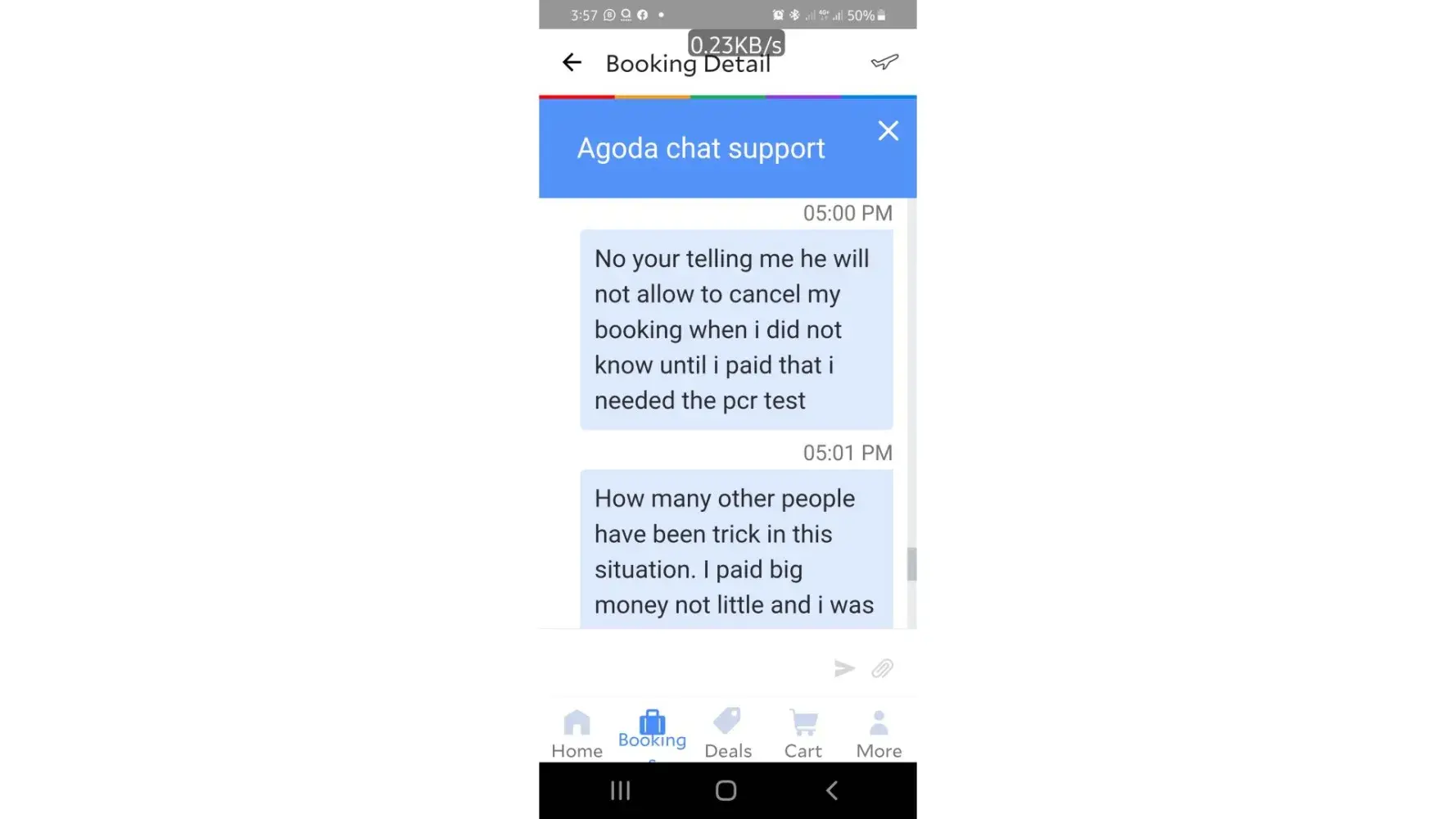
Task: Open the Cart tab
Action: tap(803, 734)
